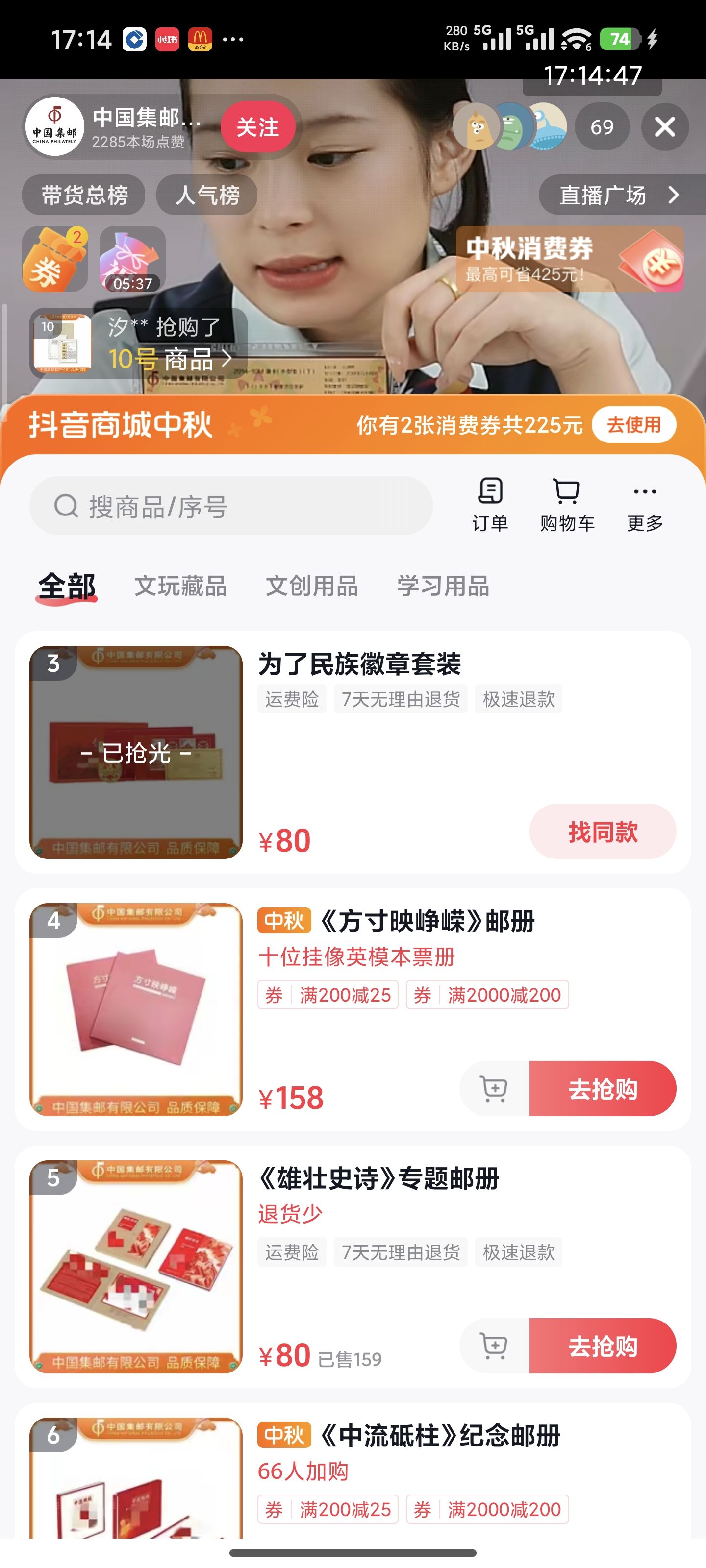The image size is (706, 1568).
Task: Switch to the 学习用品 tab
Action: point(444,586)
